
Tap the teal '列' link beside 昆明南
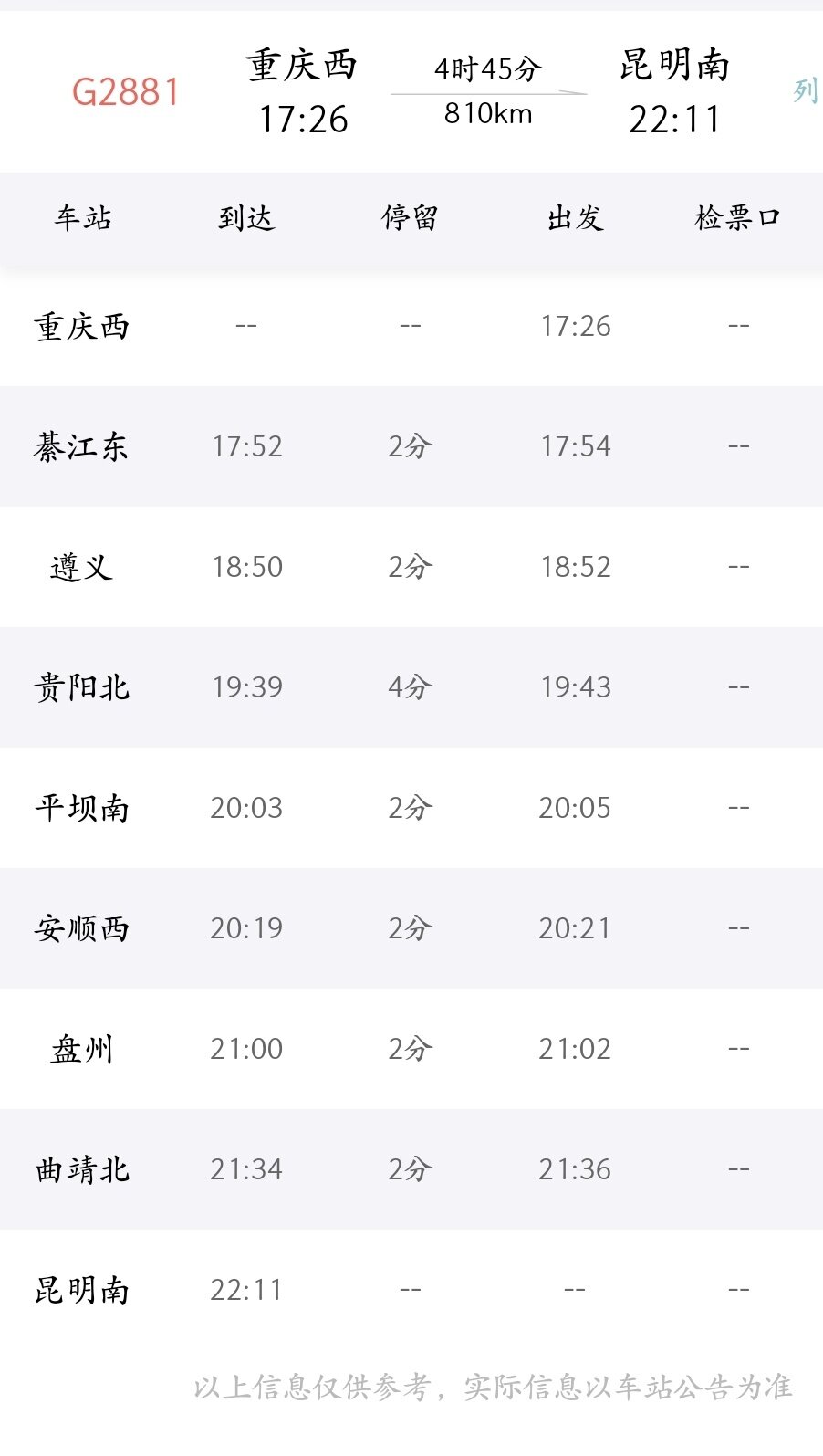[806, 91]
